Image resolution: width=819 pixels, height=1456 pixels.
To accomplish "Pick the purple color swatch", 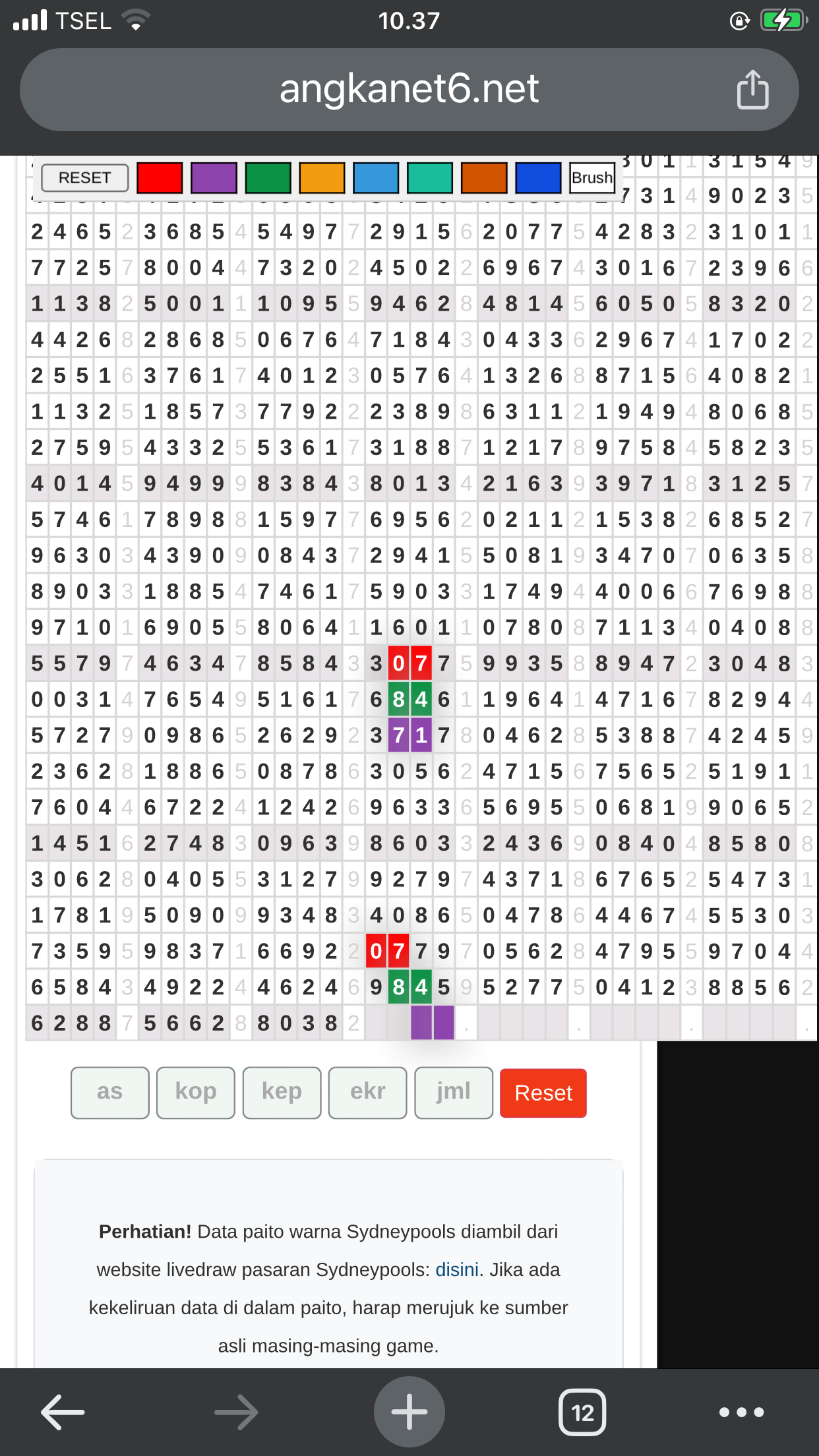I will tap(214, 178).
